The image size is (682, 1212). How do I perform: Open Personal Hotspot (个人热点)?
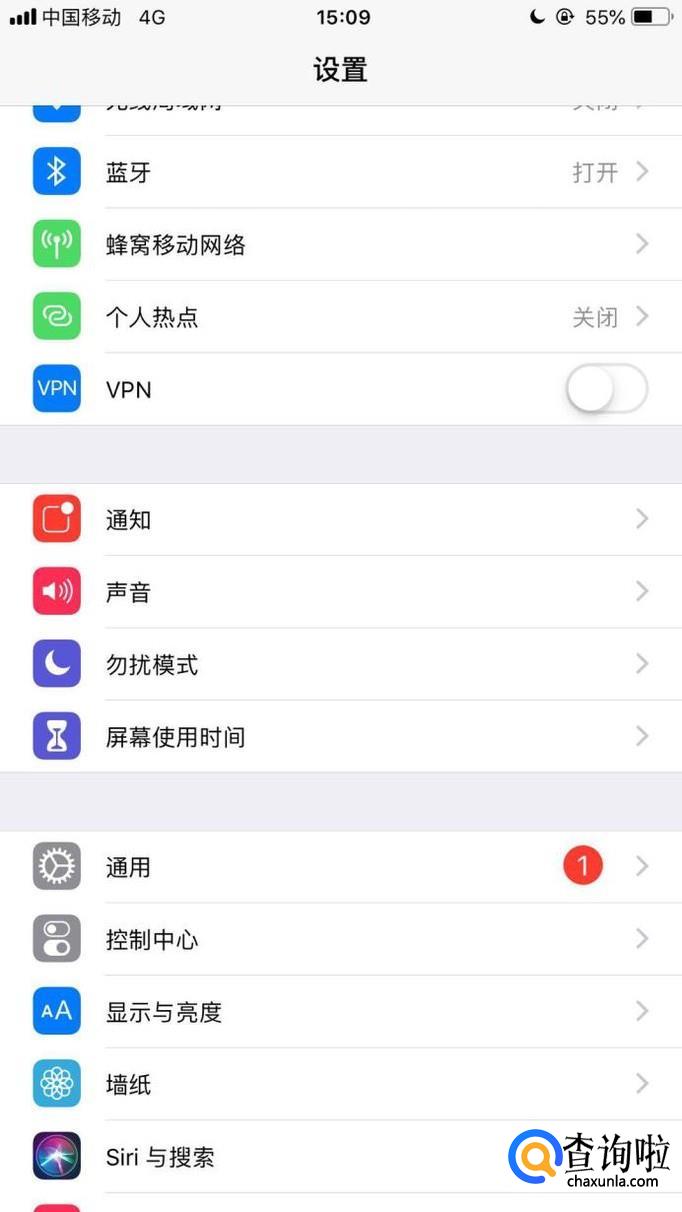coord(340,317)
